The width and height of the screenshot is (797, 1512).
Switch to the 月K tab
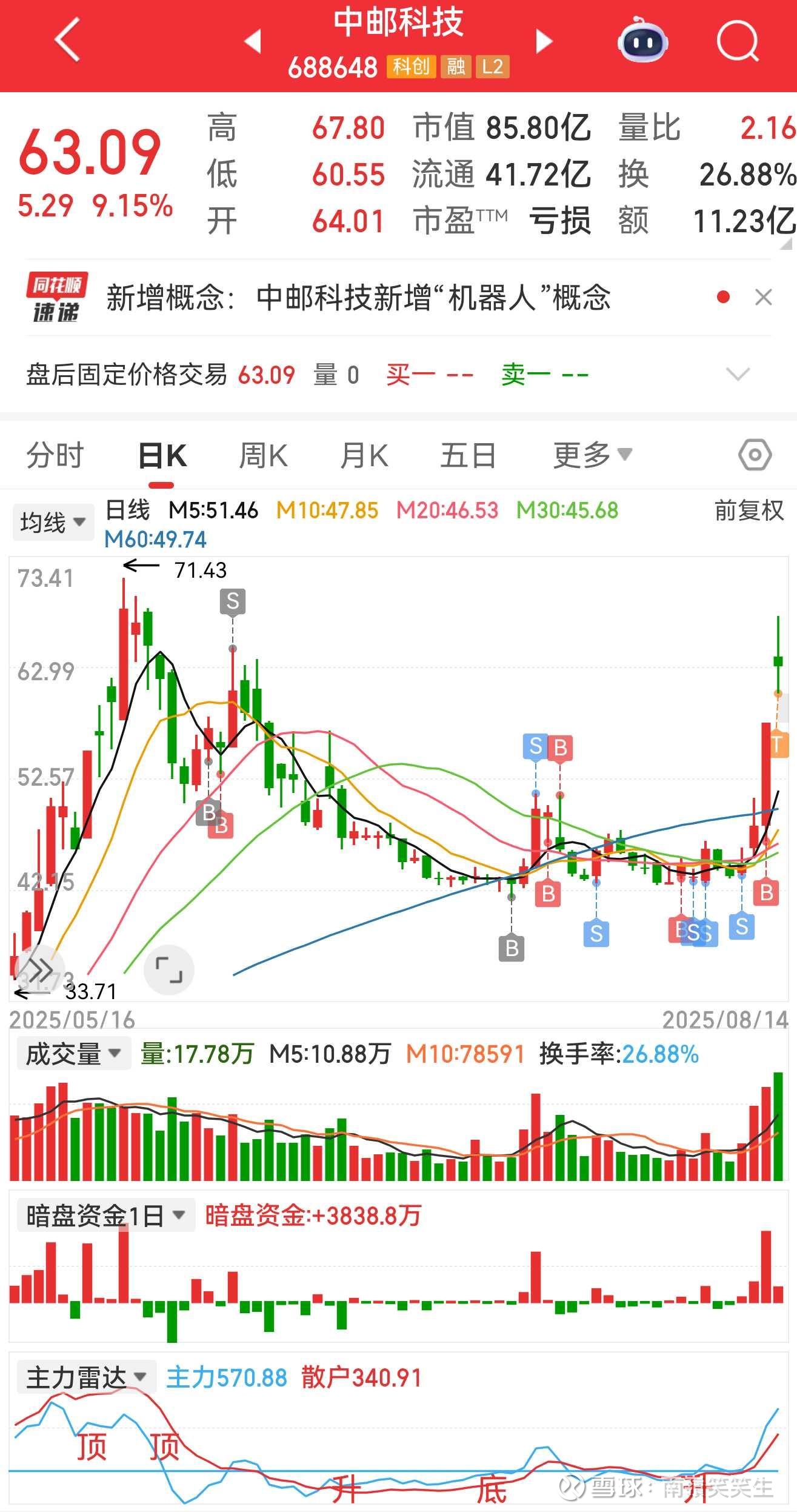364,455
